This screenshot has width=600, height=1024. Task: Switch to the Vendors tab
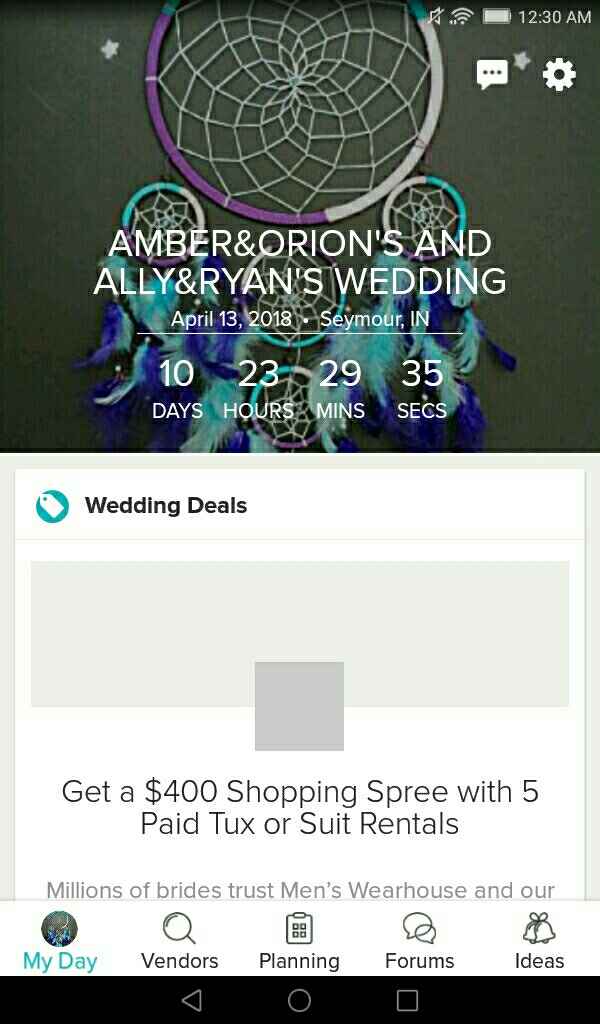[x=179, y=941]
